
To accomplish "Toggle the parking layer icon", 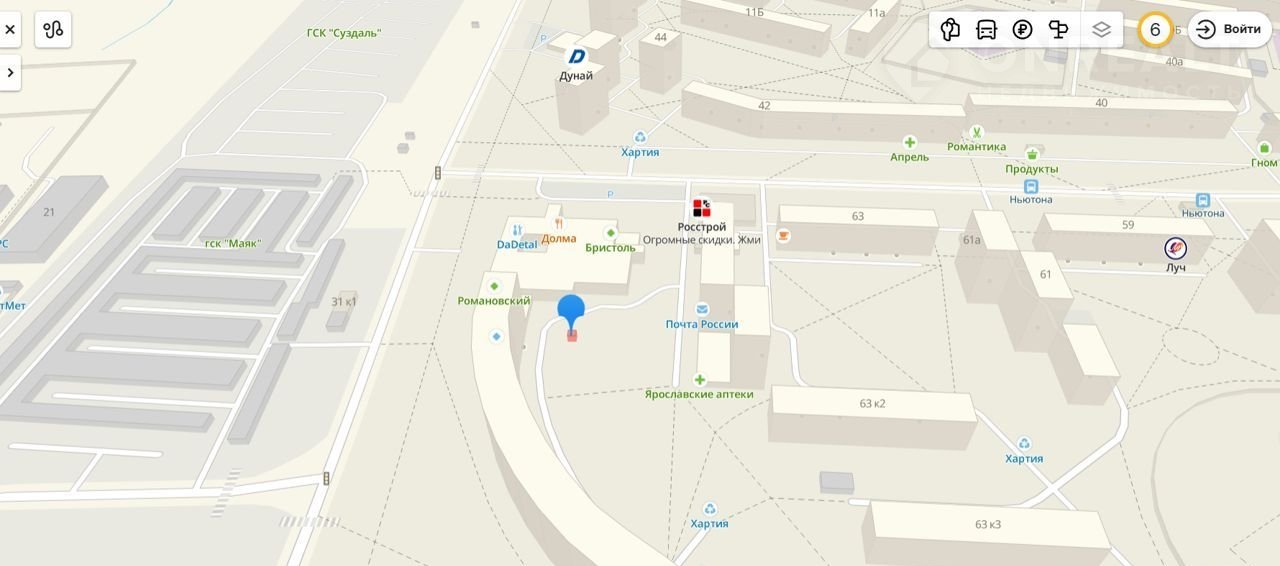I will point(950,30).
